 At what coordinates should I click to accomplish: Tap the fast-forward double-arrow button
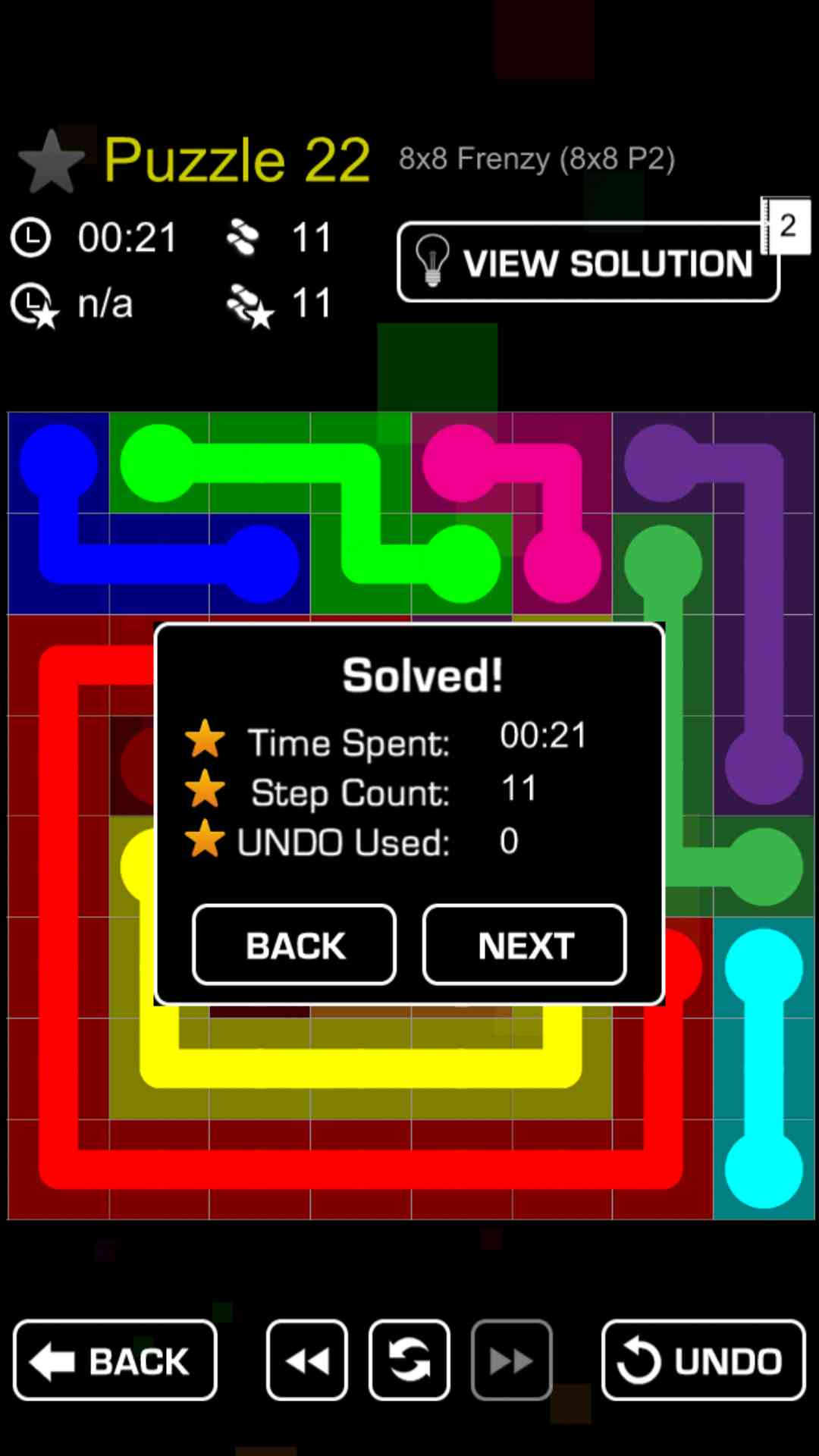tap(512, 1360)
